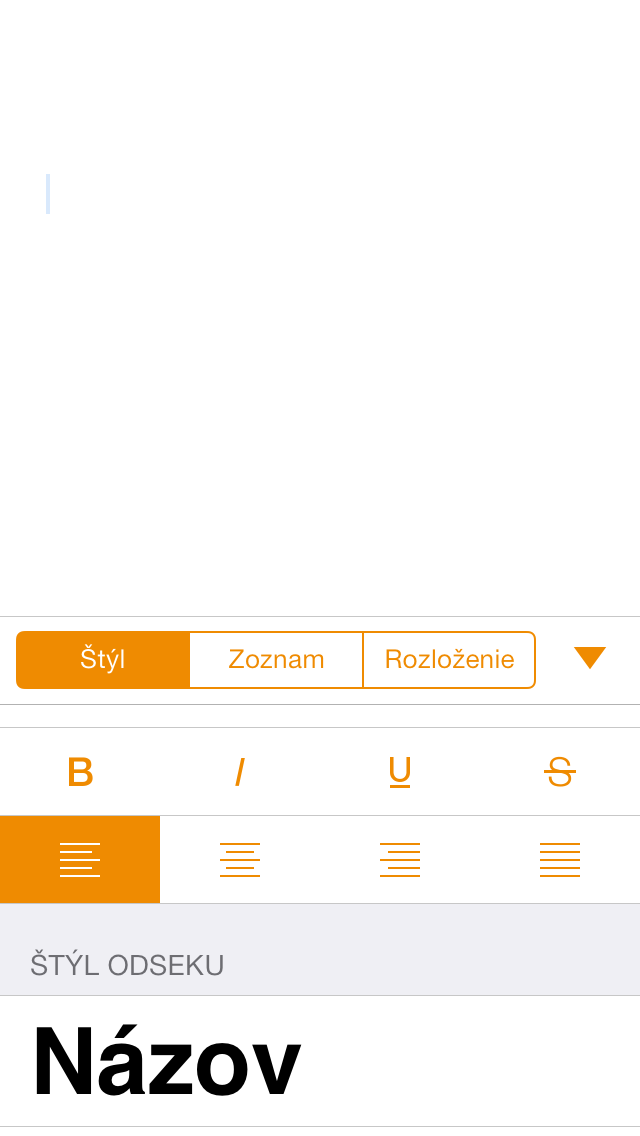Tap in the document text area
Image resolution: width=640 pixels, height=1136 pixels.
pos(320,308)
